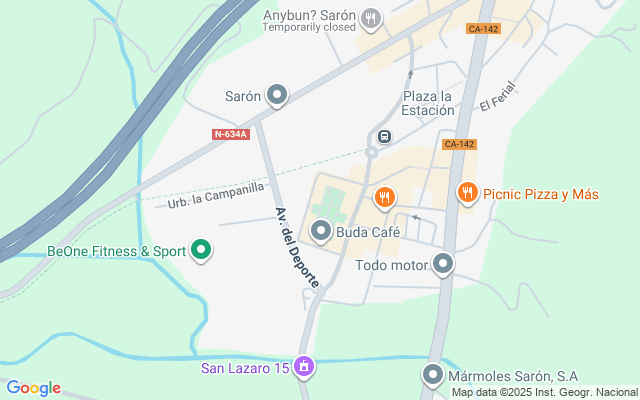Open the Picnic Pizza y Más marker
The image size is (640, 400).
click(x=467, y=193)
